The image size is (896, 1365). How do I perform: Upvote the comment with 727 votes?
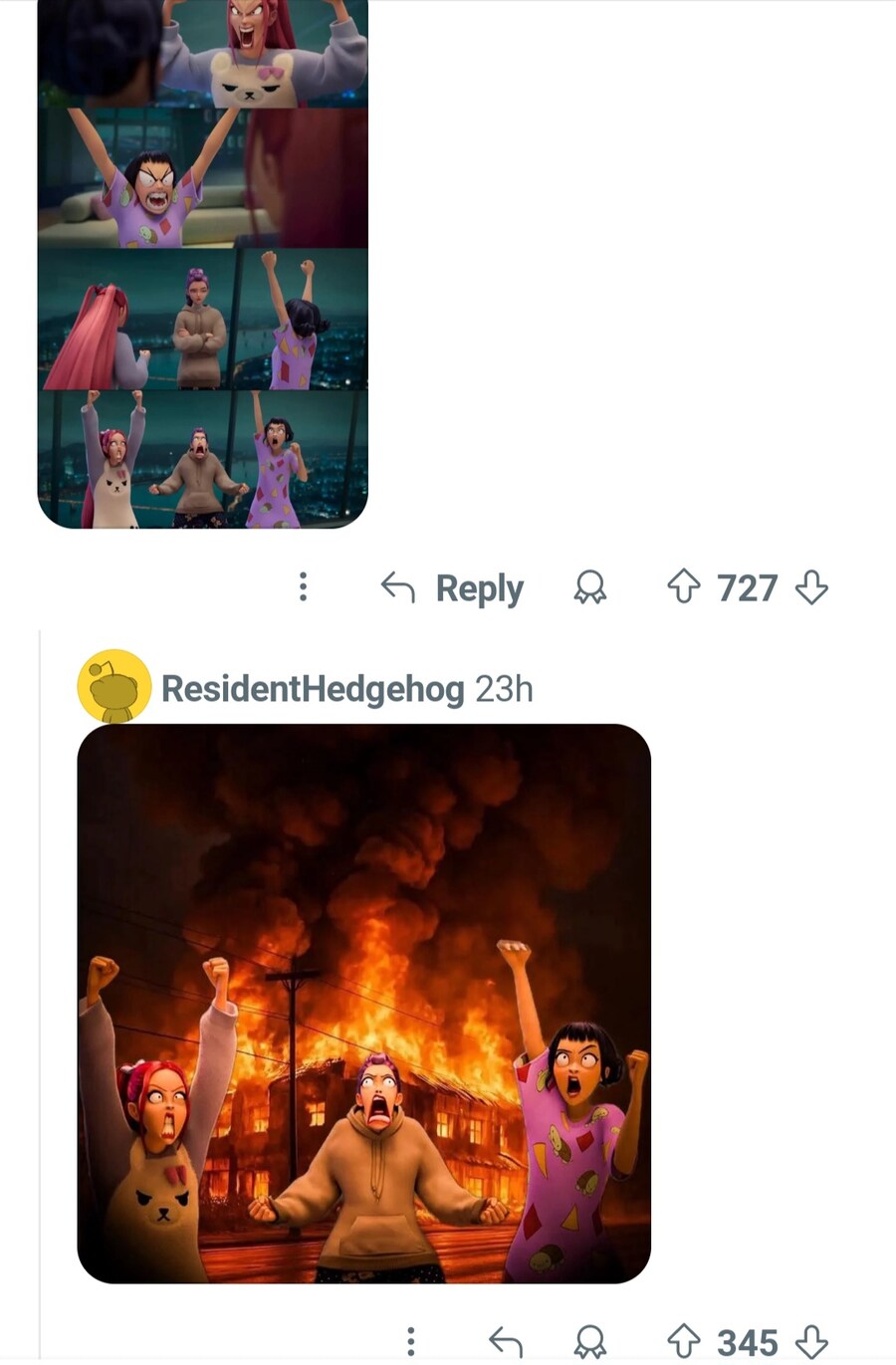click(x=683, y=586)
